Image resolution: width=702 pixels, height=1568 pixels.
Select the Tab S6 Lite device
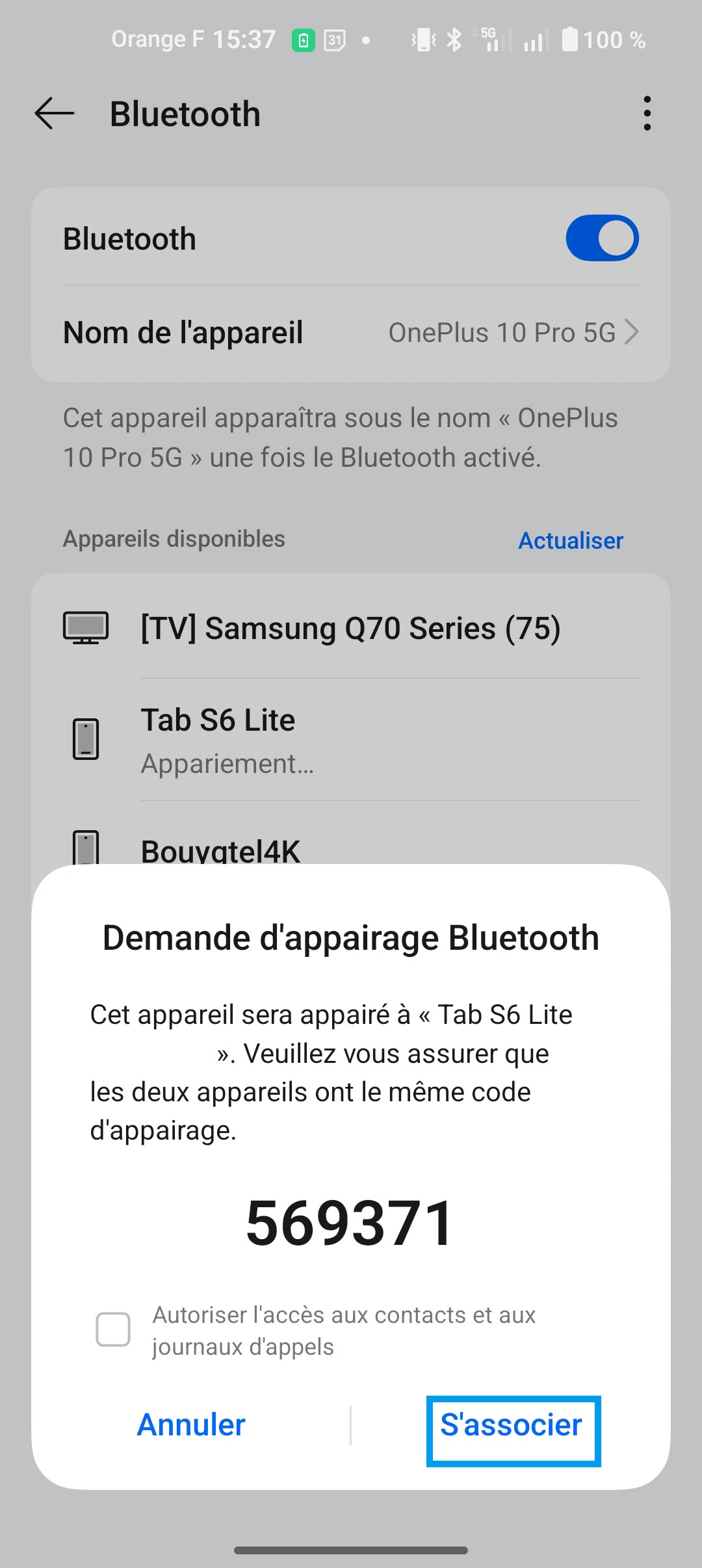click(x=351, y=740)
